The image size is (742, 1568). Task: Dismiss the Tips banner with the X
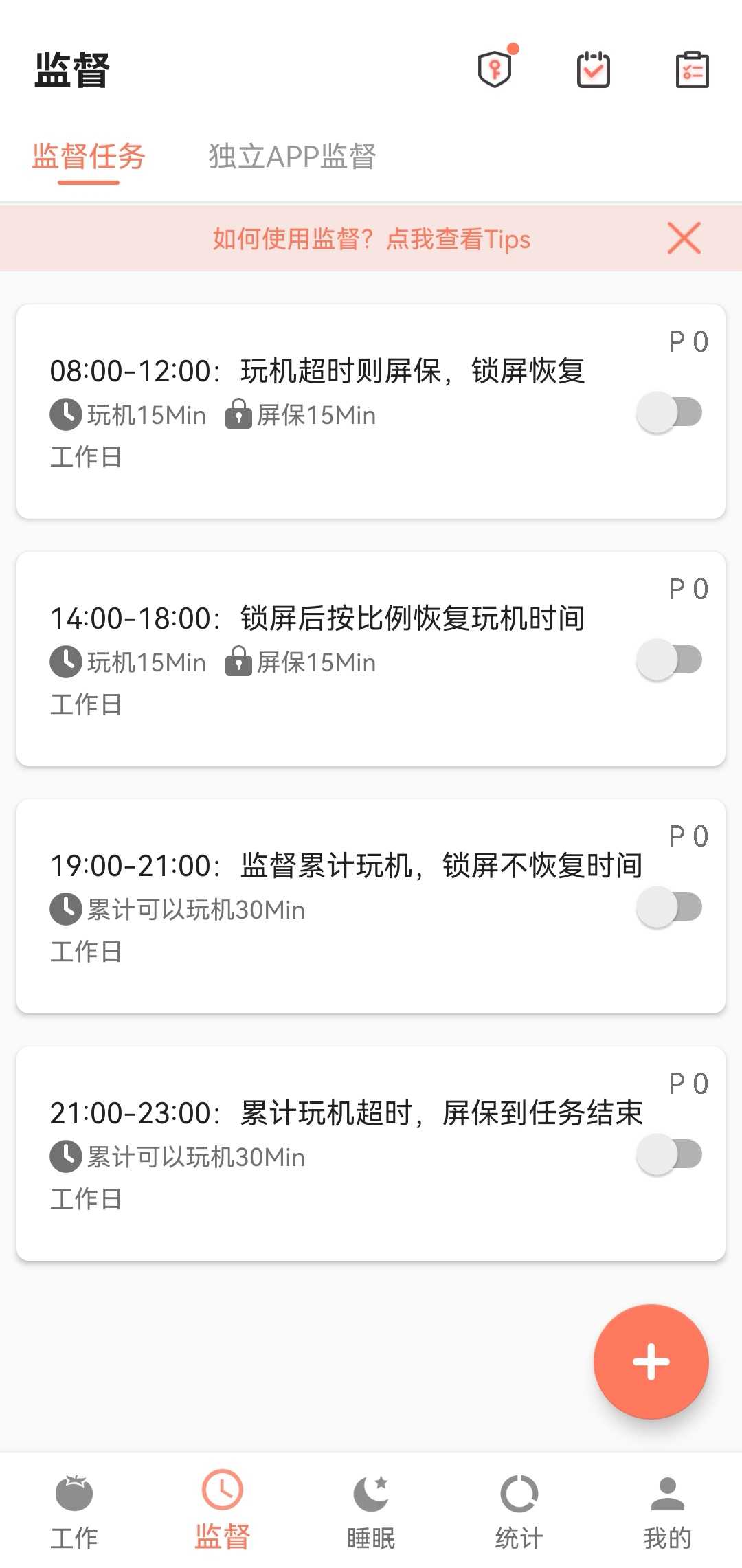(684, 238)
